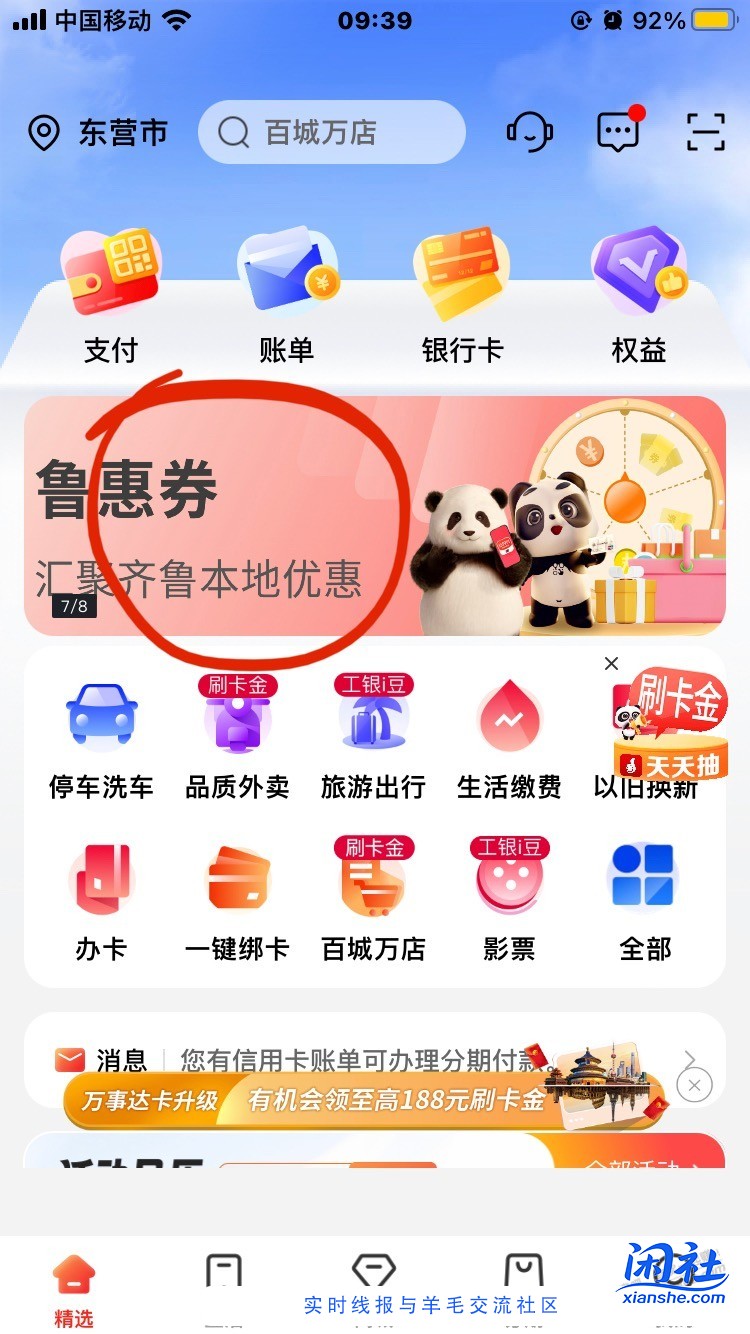Switch to the 精选 bottom tab

pos(75,1285)
